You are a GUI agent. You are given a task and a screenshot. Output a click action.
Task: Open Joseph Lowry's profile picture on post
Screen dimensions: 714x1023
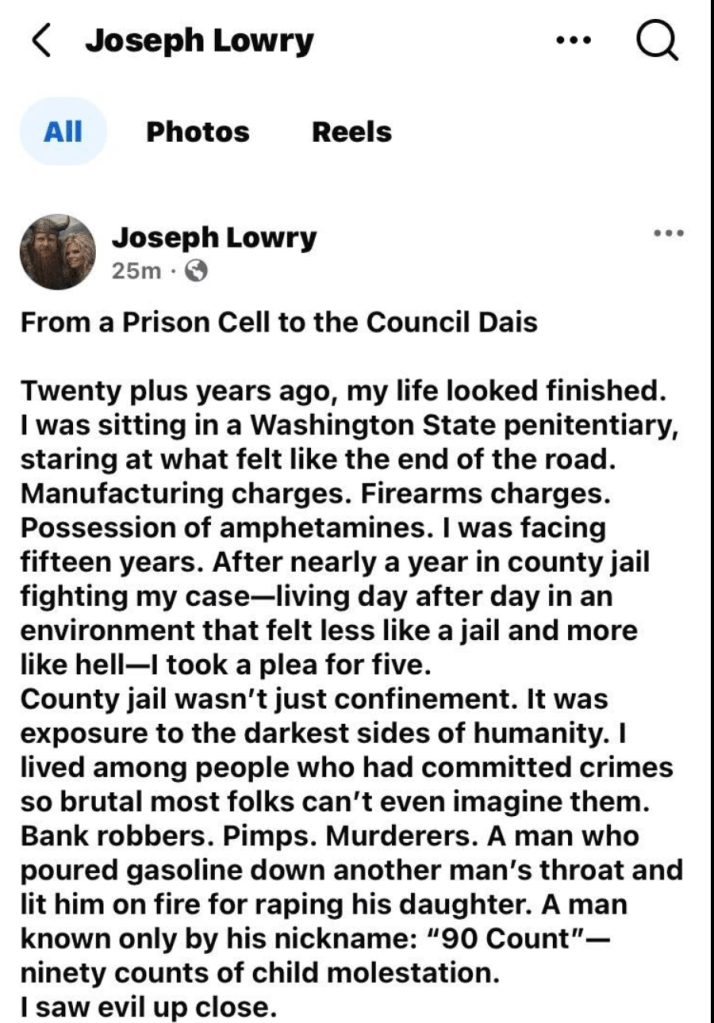58,252
